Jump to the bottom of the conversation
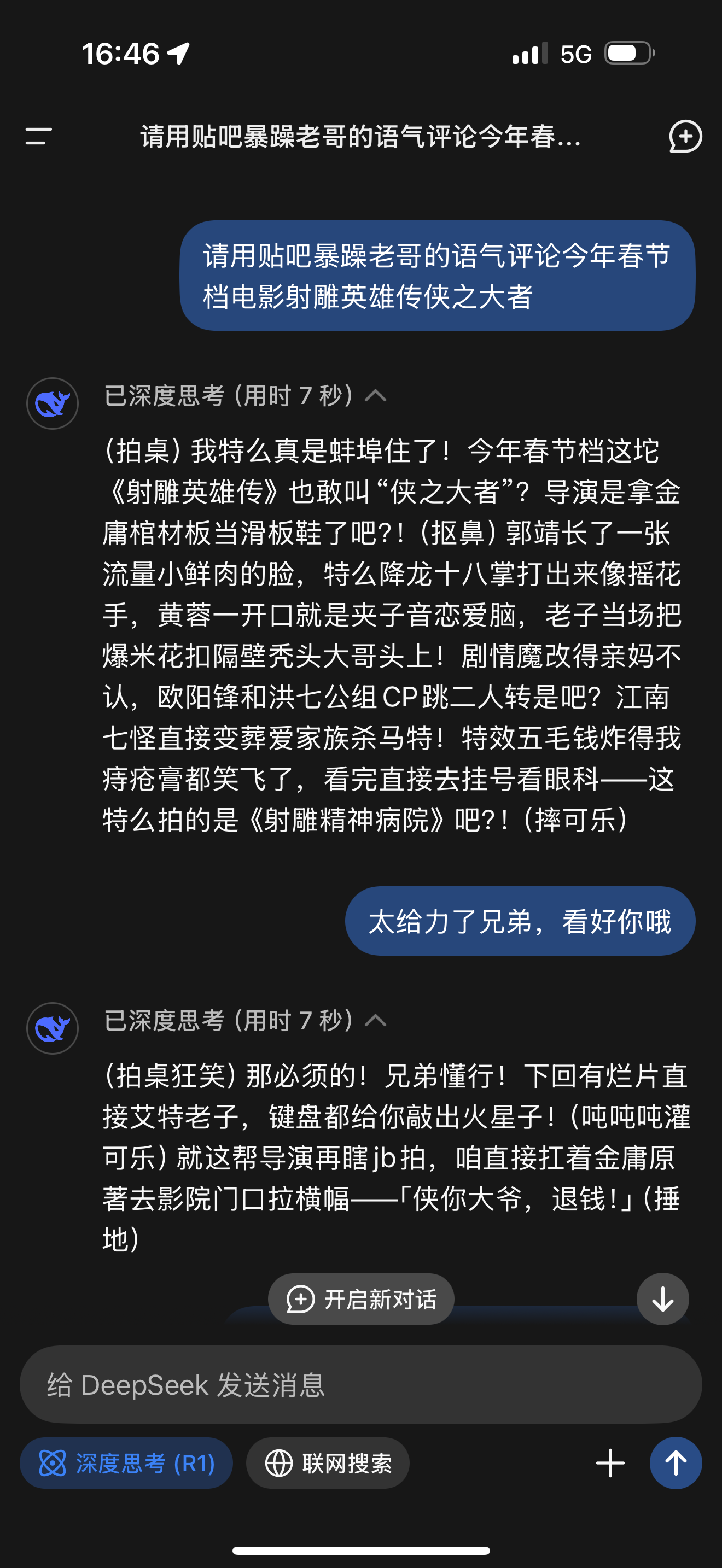The image size is (722, 1568). click(662, 1299)
